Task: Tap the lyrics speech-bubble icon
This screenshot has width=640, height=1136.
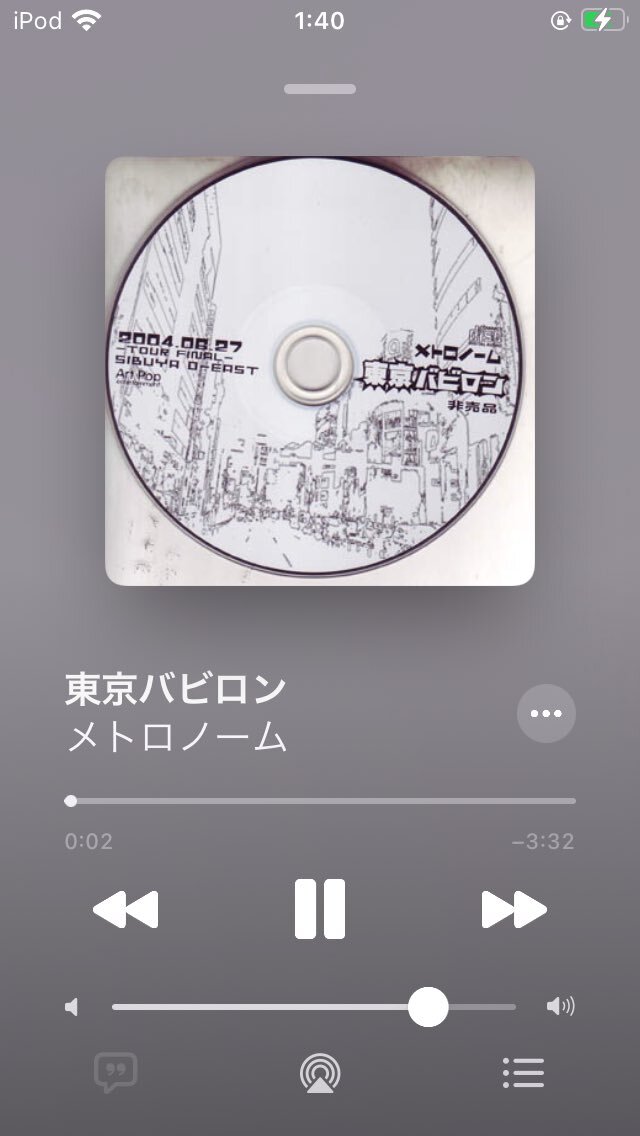Action: (x=116, y=1073)
